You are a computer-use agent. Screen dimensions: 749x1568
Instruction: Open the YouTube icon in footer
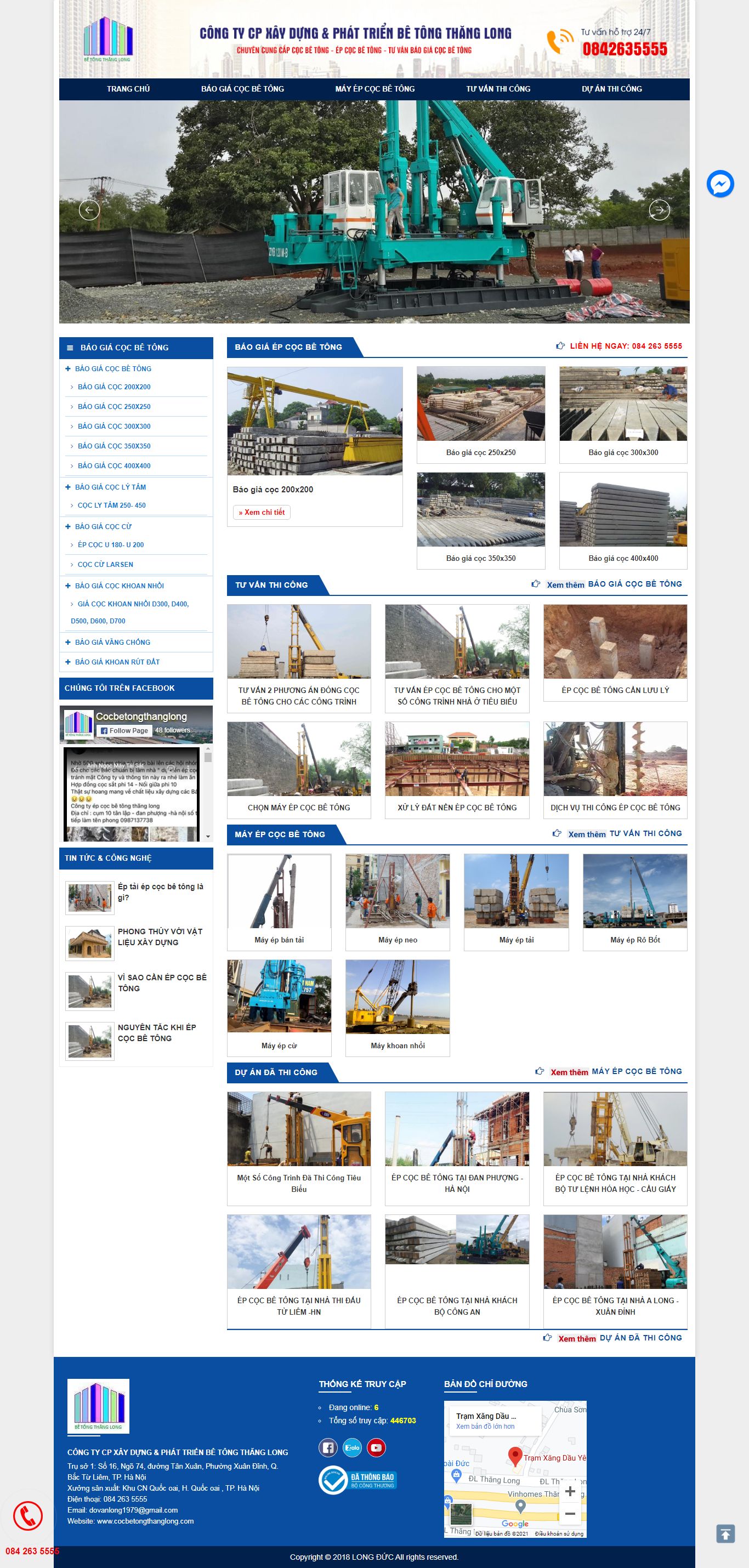click(376, 1448)
